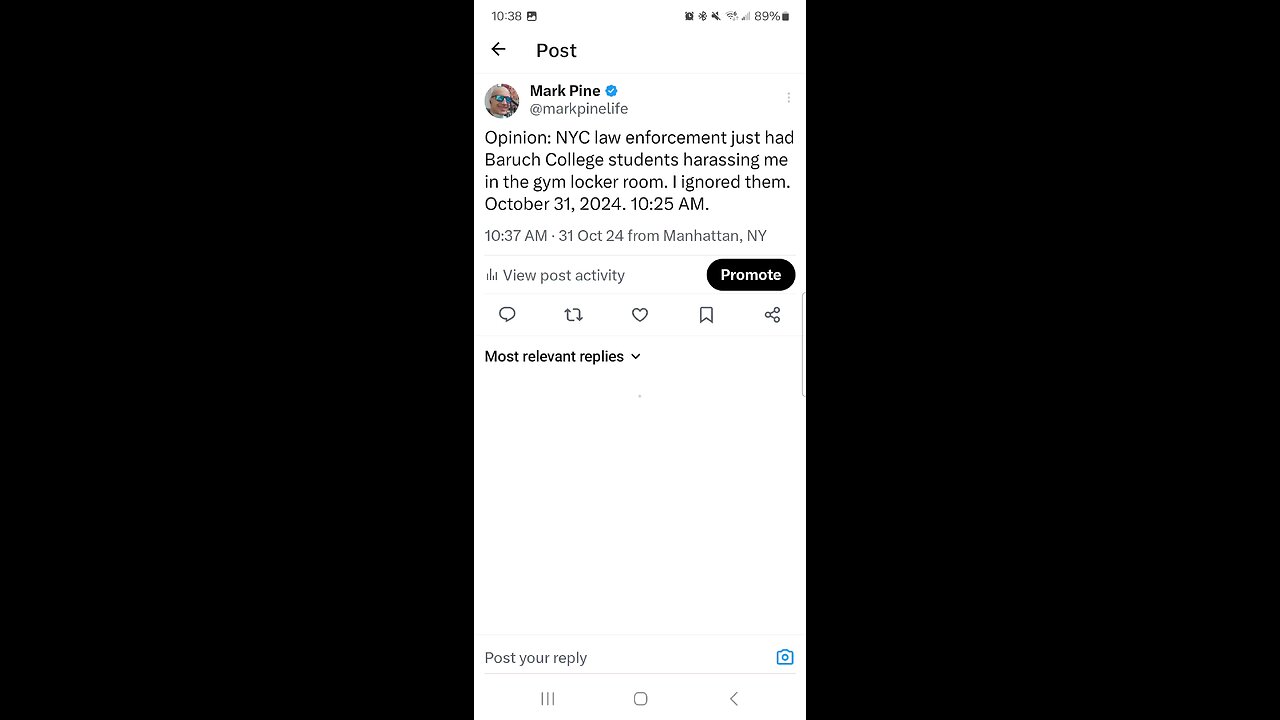Open Mark Pine's profile picture

502,100
